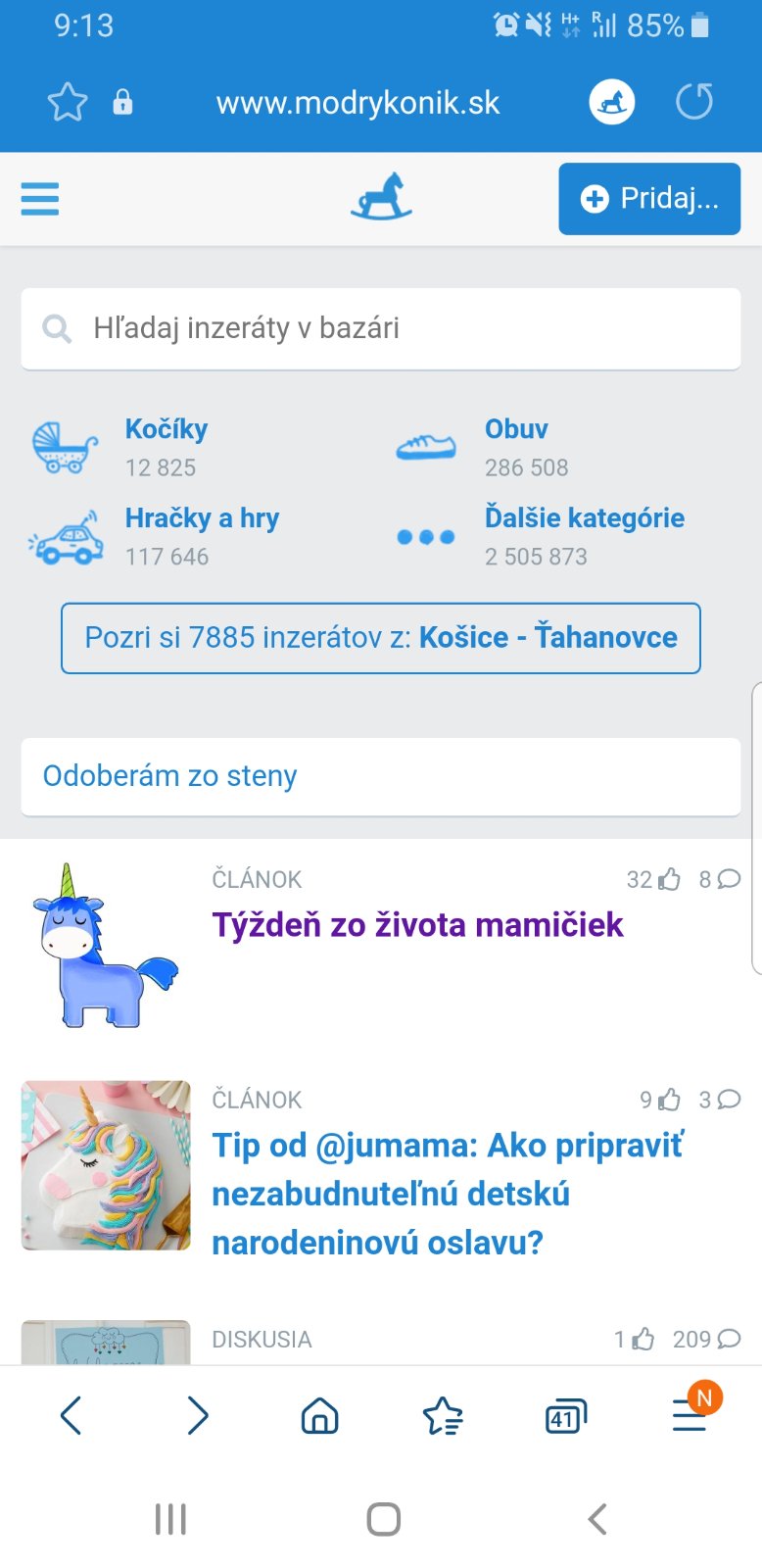Browse the Hračky a hry category
762x1568 pixels.
tap(202, 518)
